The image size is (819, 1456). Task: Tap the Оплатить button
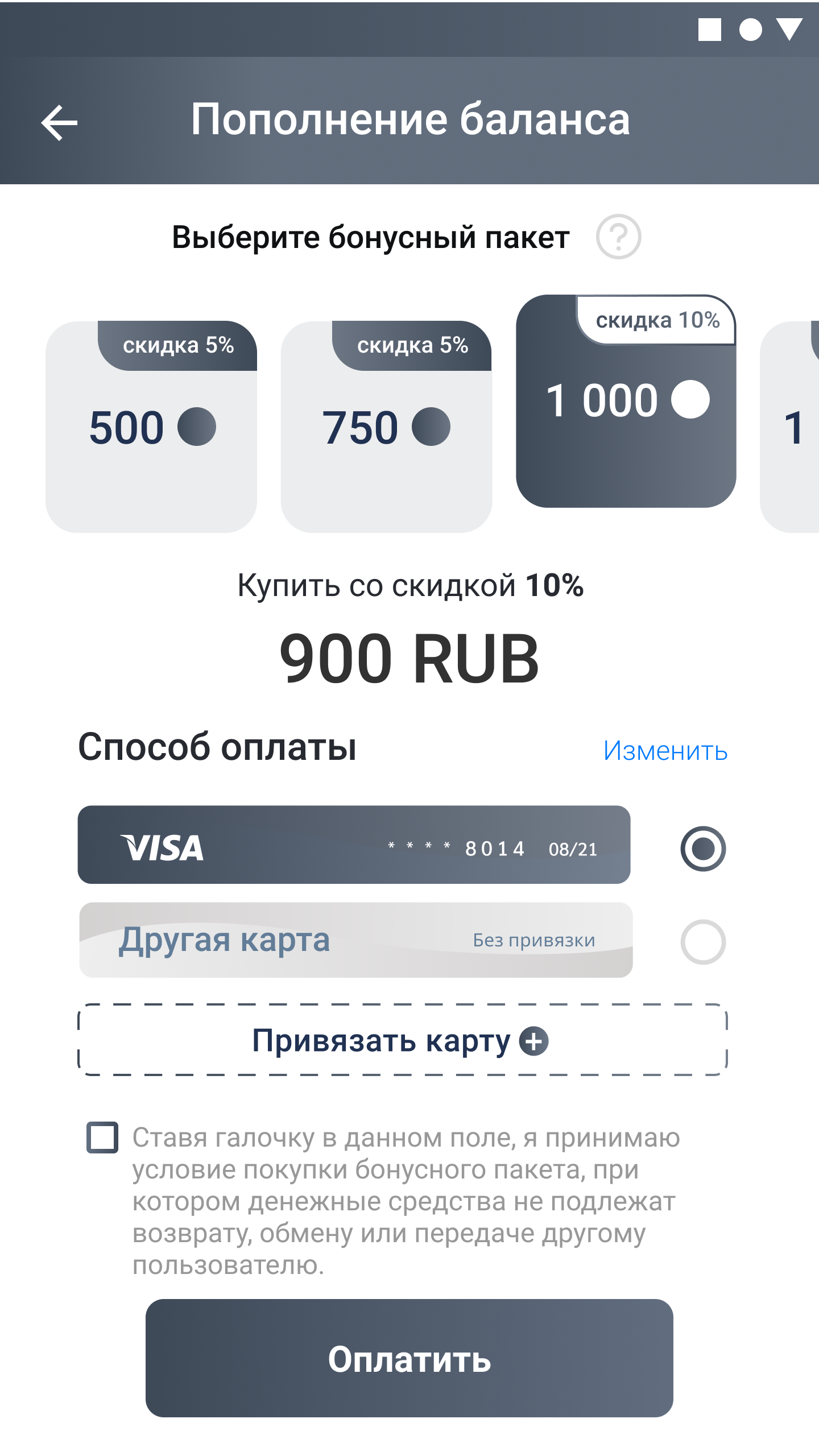[x=409, y=1358]
